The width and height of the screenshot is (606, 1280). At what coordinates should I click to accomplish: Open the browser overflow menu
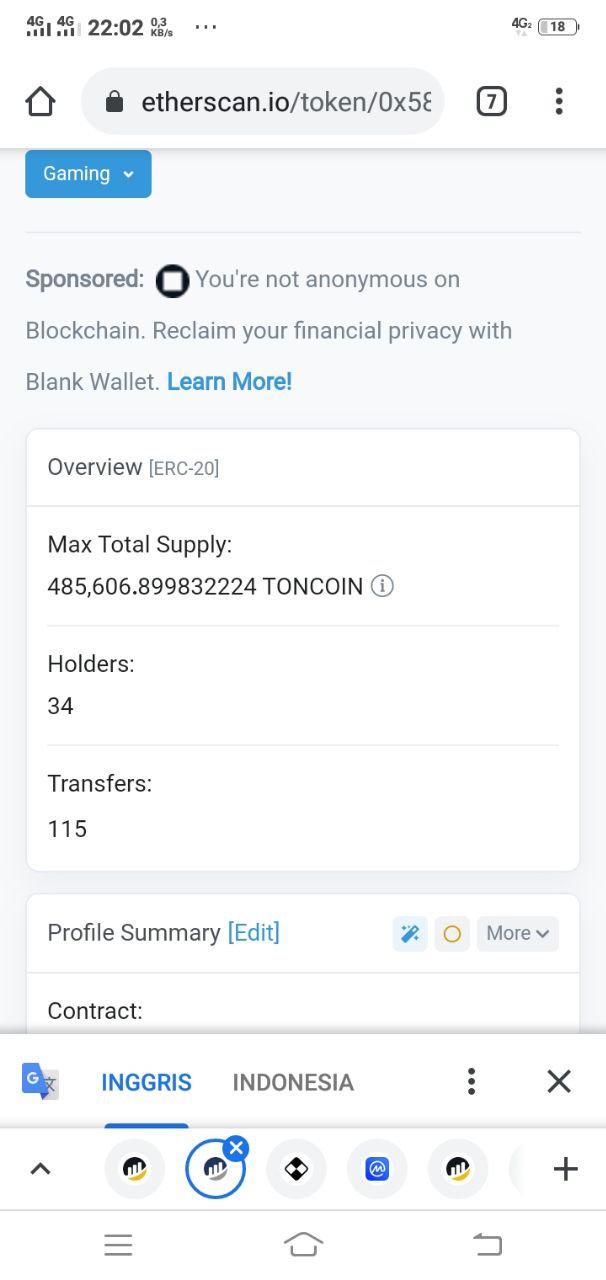[x=559, y=101]
